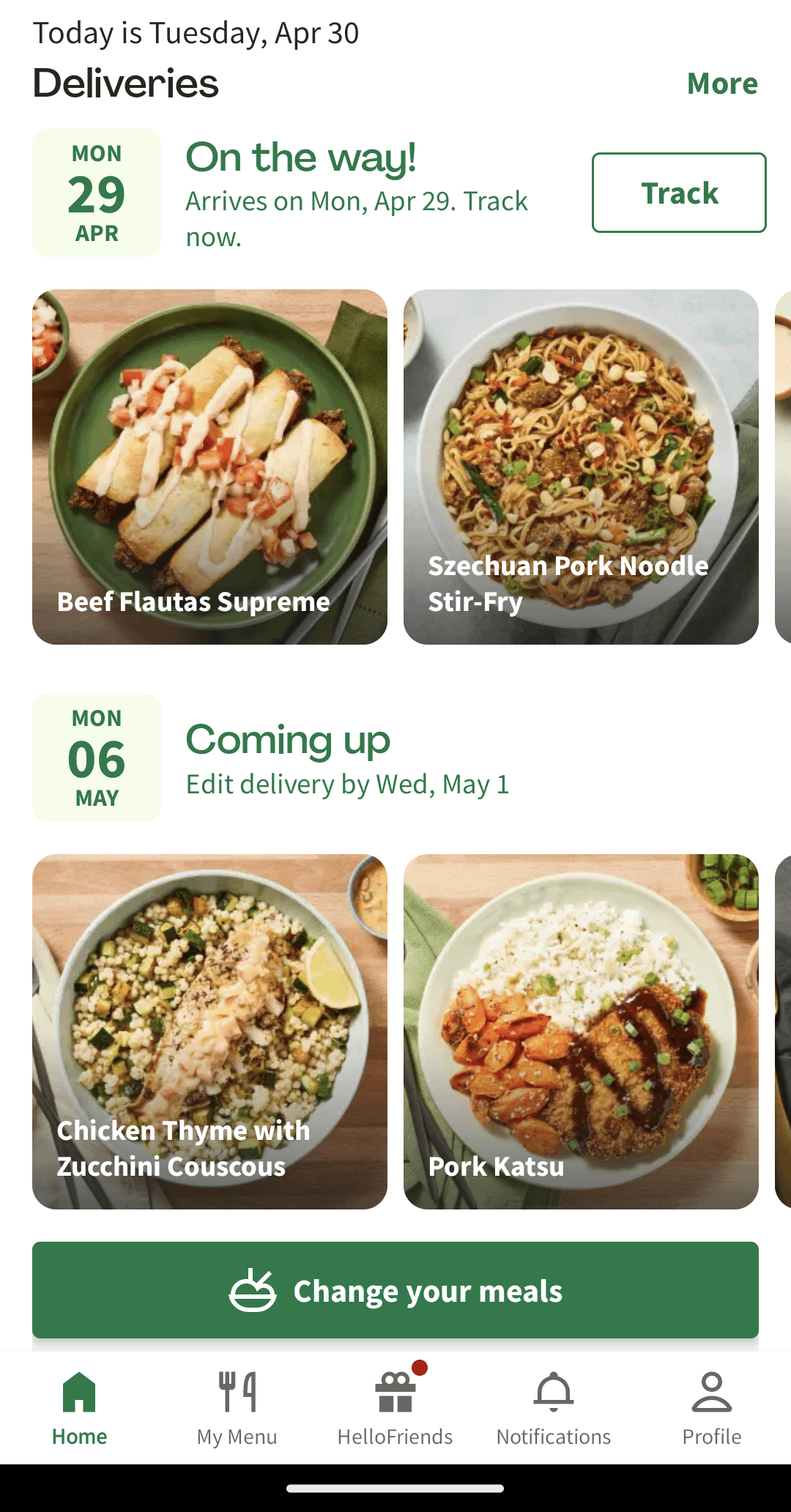View Szechuan Pork Noodle Stir-Fry meal

click(x=580, y=467)
